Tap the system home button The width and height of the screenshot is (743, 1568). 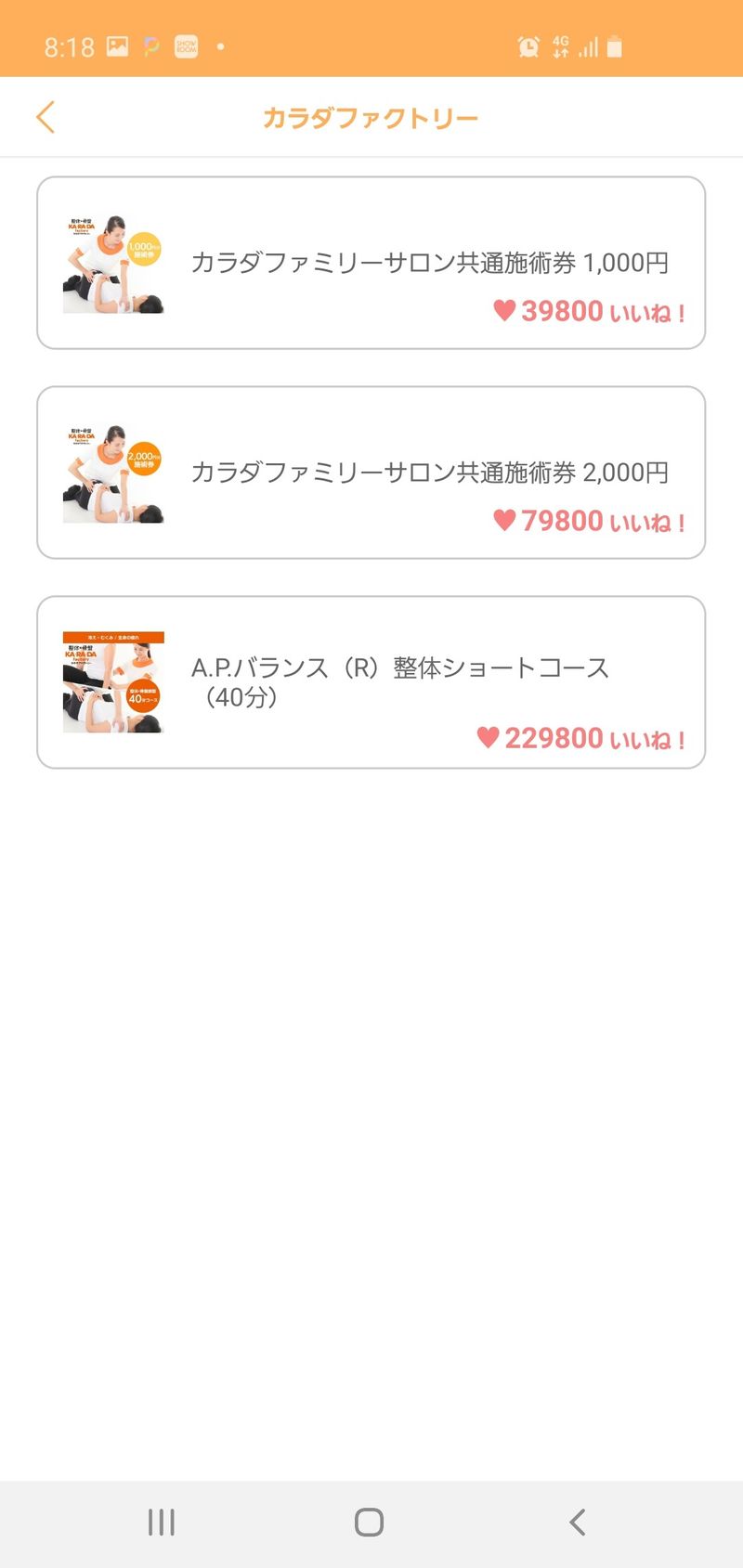[x=369, y=1523]
